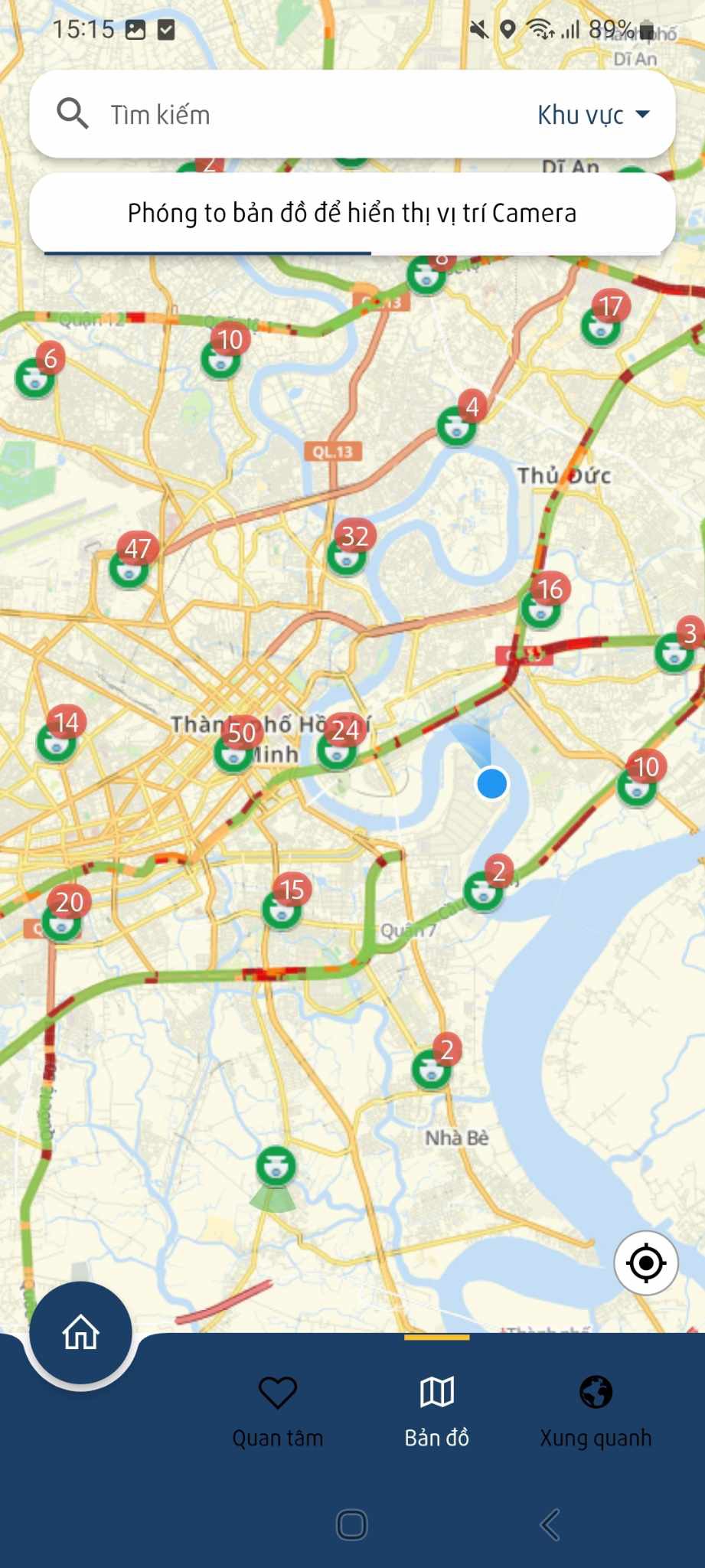
Task: Open the camera cluster showing 16
Action: (x=540, y=608)
